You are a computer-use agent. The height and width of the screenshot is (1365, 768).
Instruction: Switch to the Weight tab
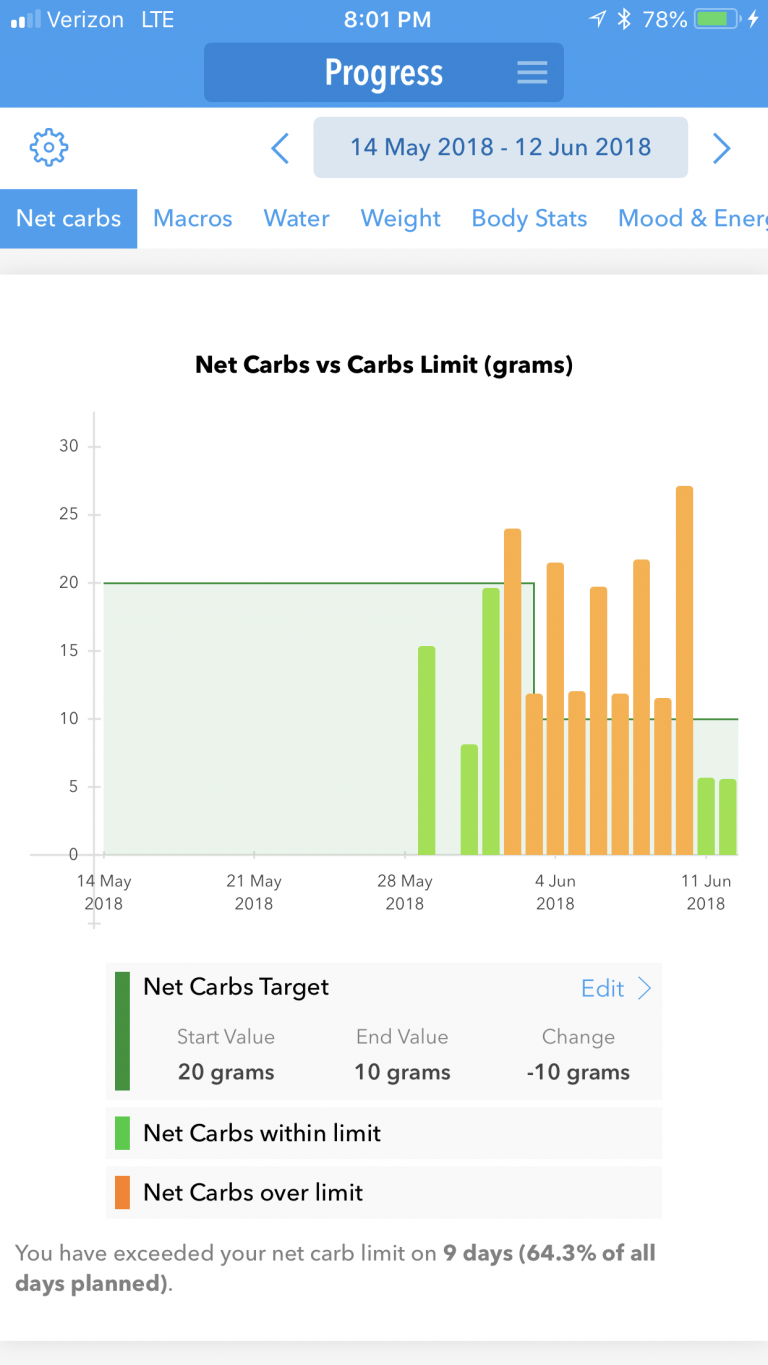pos(400,218)
